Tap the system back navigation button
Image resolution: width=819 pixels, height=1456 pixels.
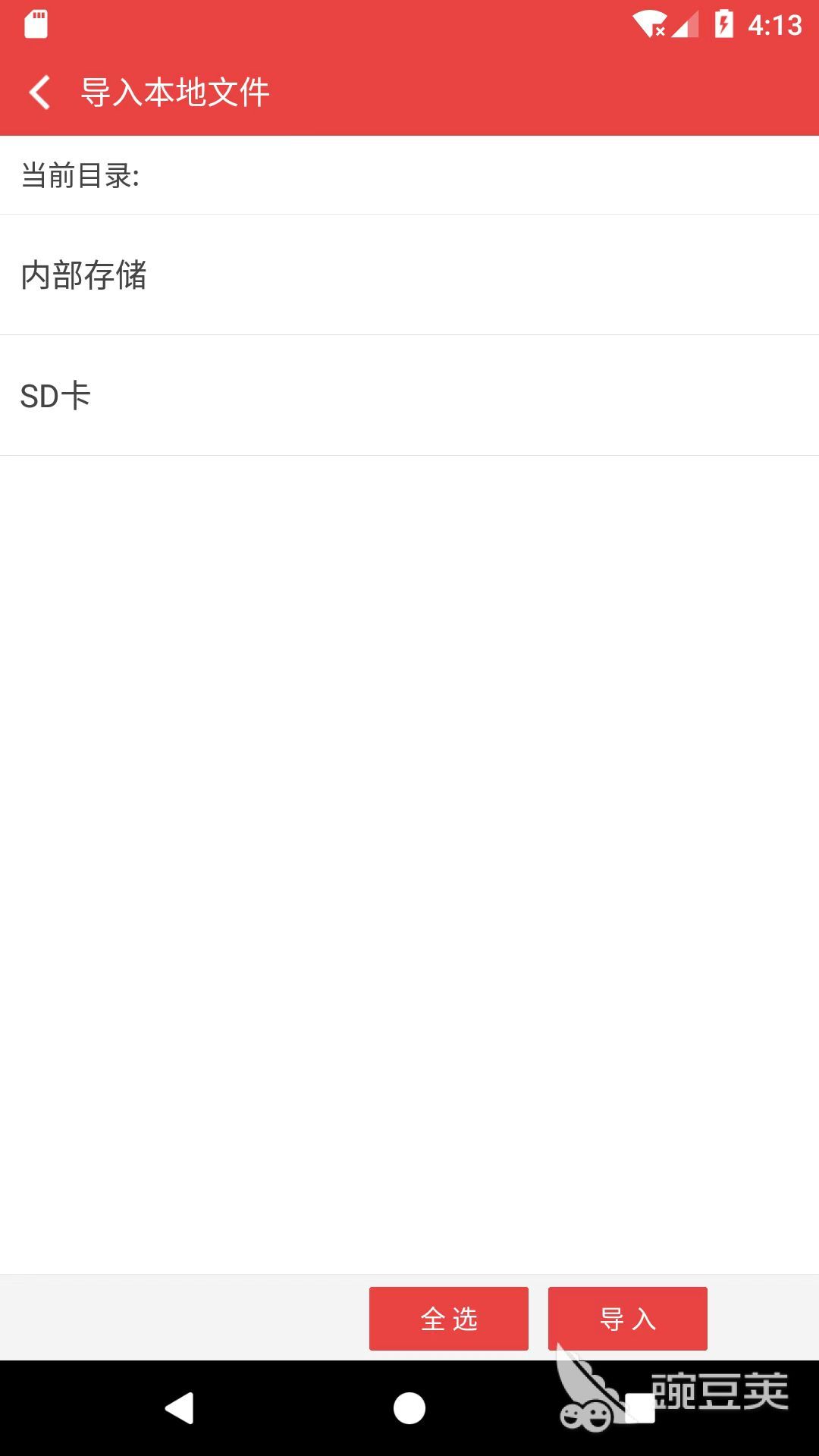pyautogui.click(x=180, y=1408)
